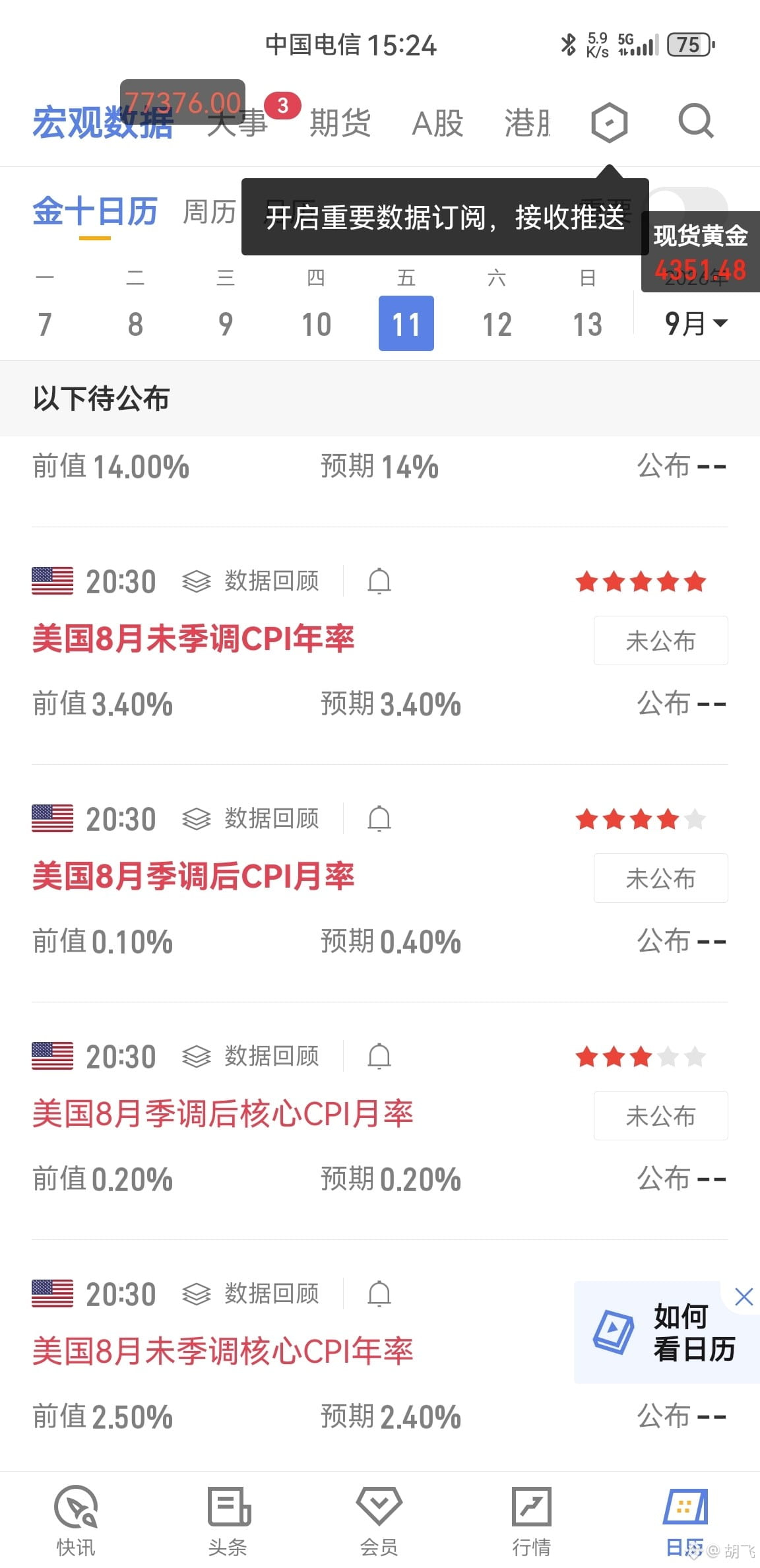Open the 会员 tab
Screen dimensions: 760x1568
[x=379, y=1520]
